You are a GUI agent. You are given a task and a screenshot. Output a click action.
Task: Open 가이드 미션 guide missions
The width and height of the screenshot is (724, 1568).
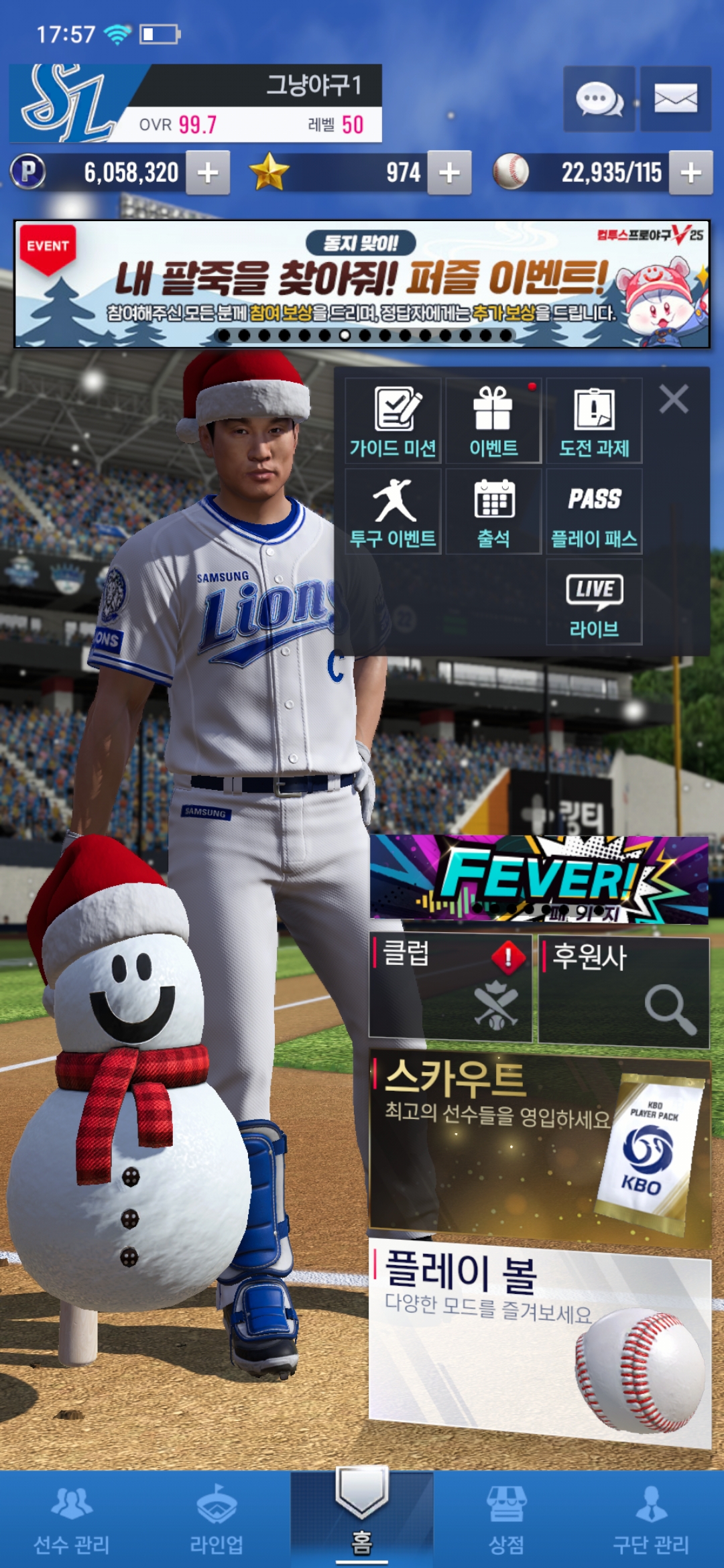click(x=394, y=421)
